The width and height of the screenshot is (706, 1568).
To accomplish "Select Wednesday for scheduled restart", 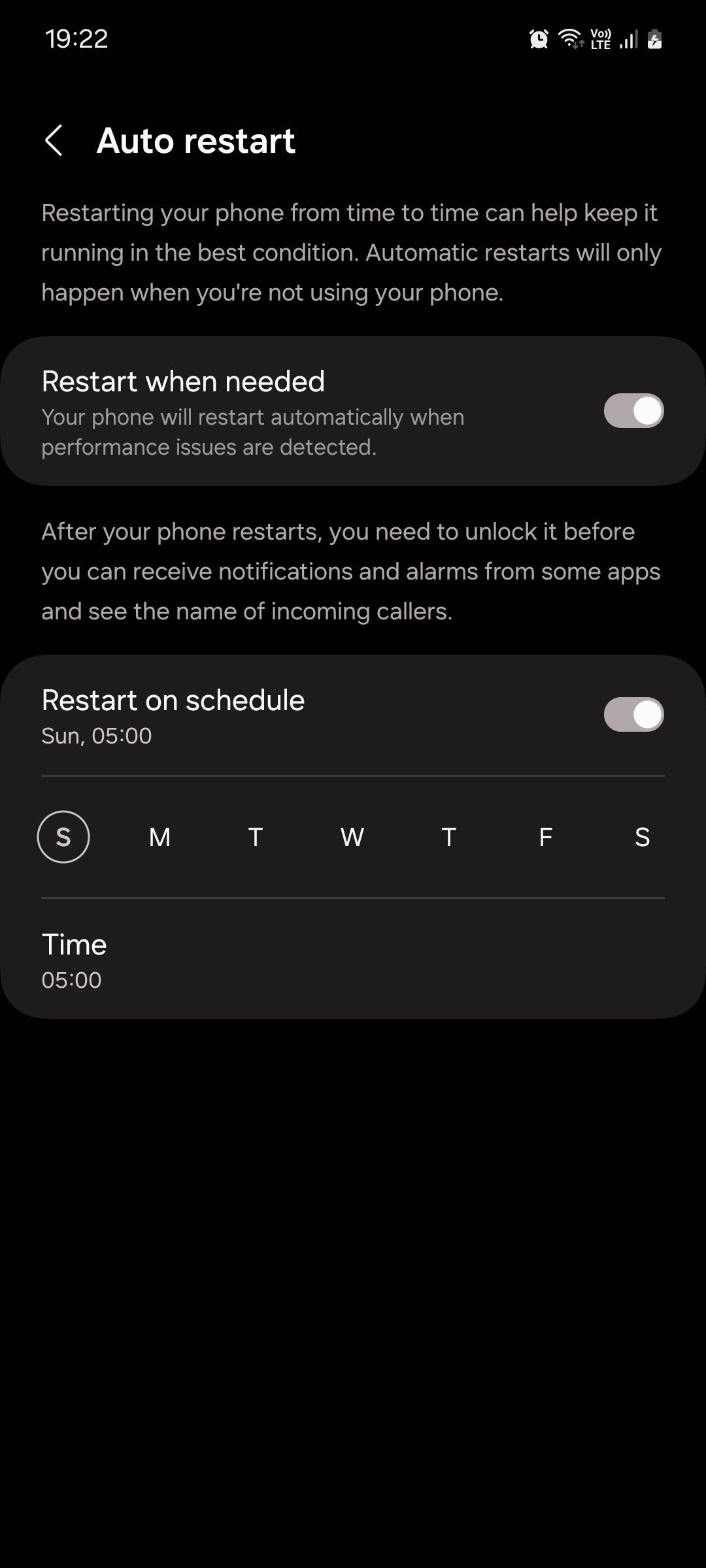I will pos(352,837).
